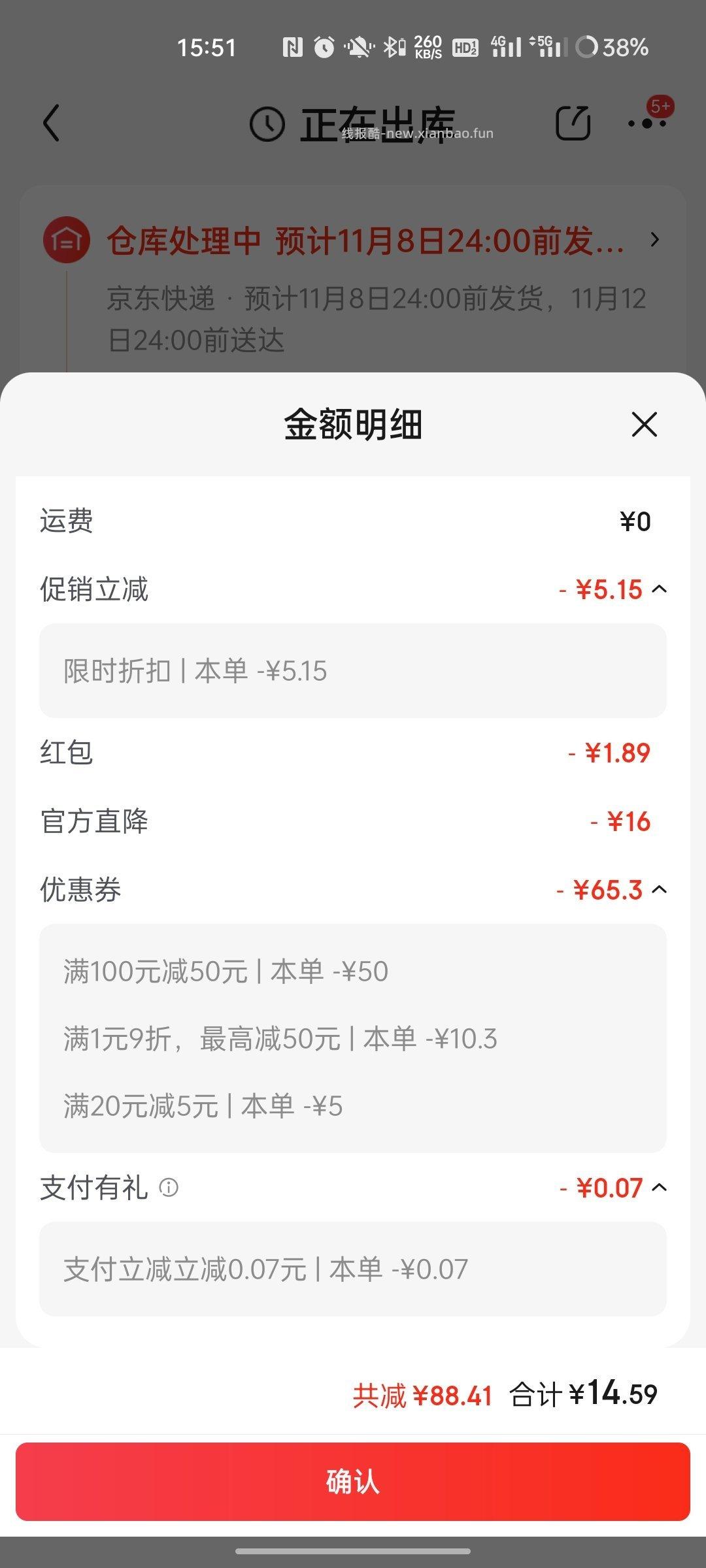Open the share icon in the top bar
Image resolution: width=706 pixels, height=1568 pixels.
point(574,122)
